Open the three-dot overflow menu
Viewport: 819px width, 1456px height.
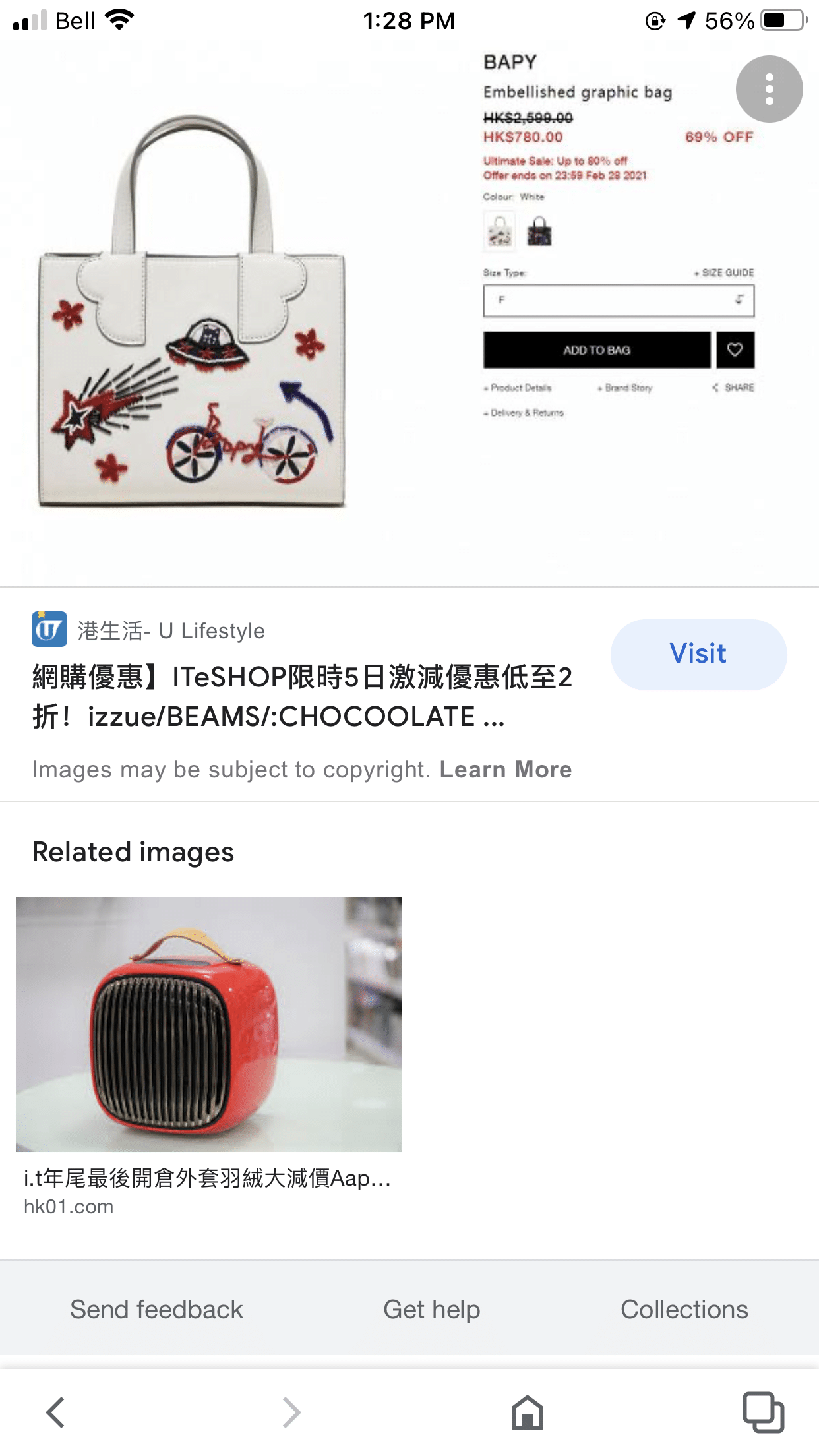pyautogui.click(x=769, y=89)
